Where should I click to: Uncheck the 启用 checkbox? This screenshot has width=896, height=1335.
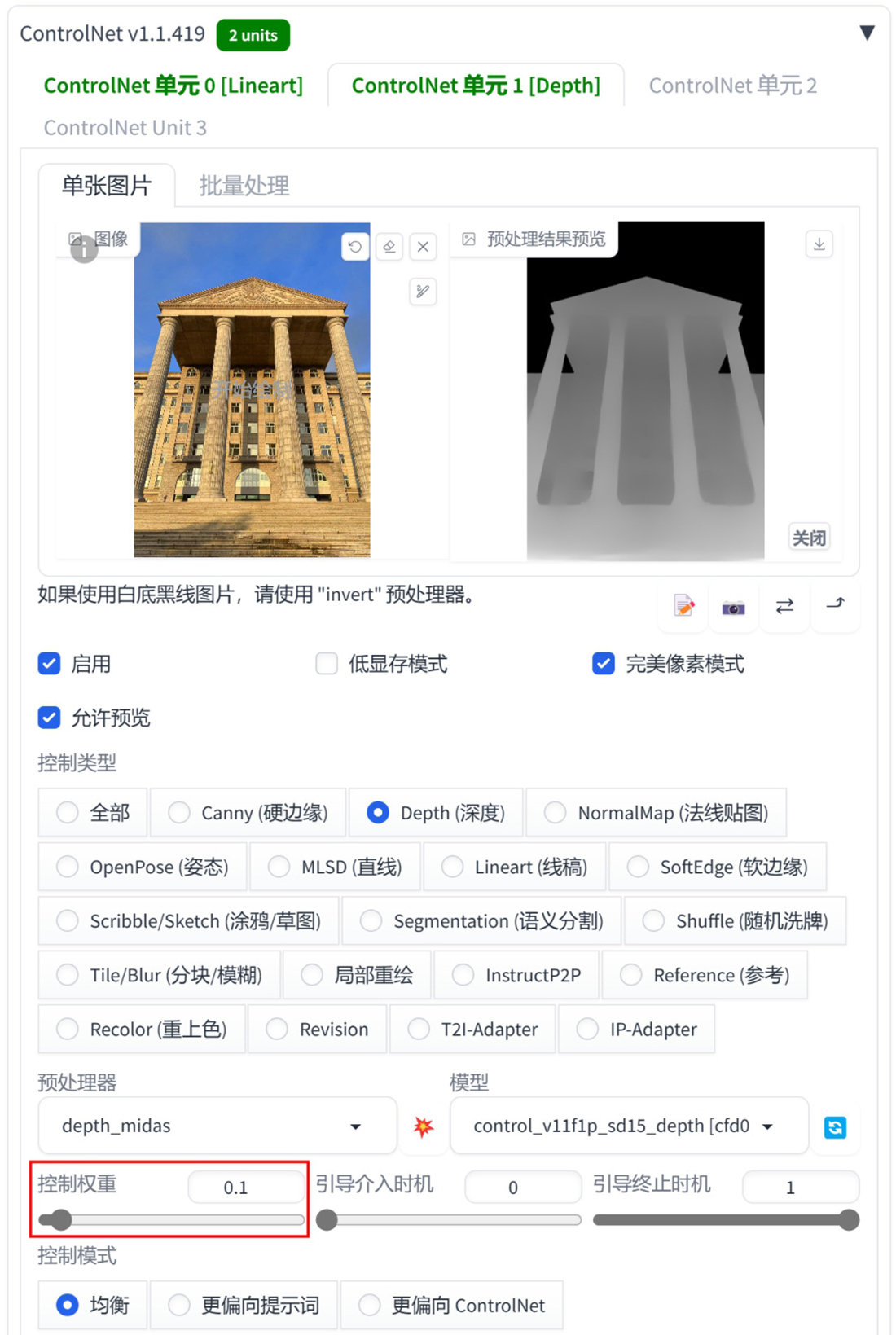pyautogui.click(x=50, y=664)
